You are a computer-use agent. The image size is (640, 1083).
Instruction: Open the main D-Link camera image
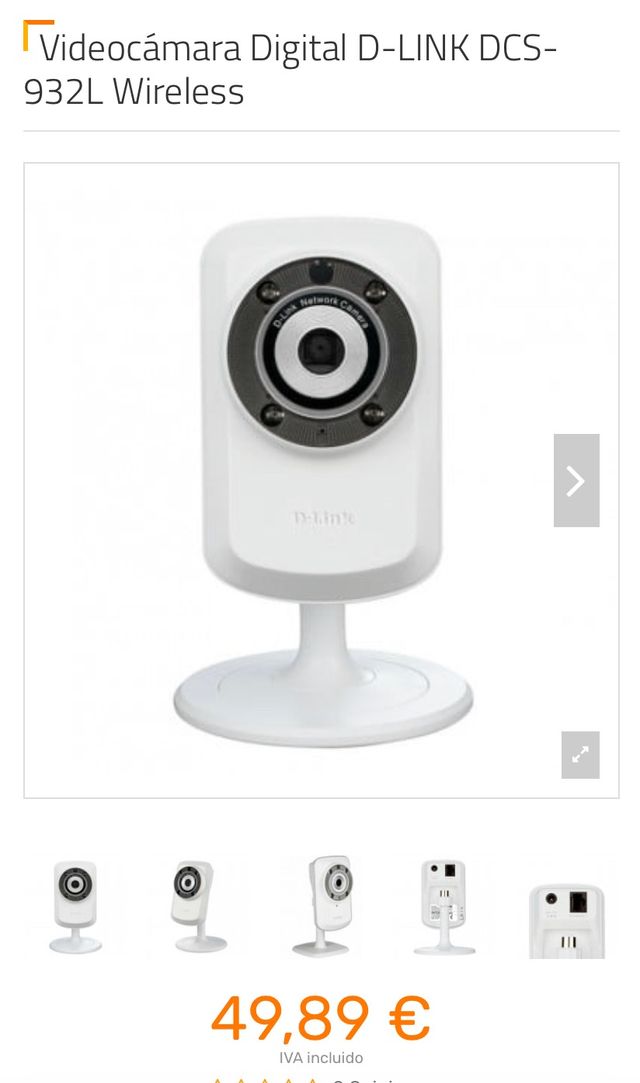tap(321, 480)
